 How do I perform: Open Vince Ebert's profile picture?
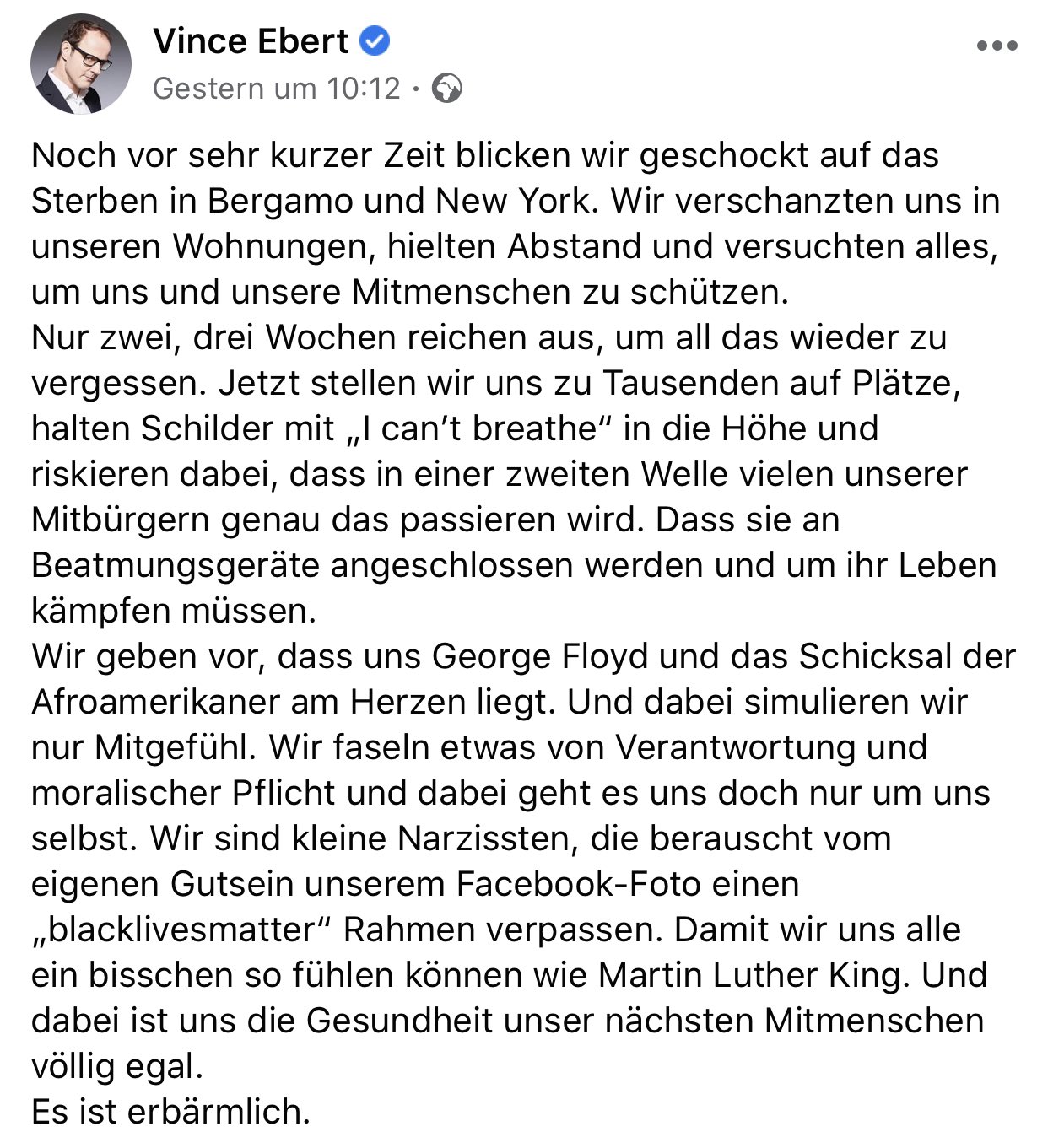[81, 64]
